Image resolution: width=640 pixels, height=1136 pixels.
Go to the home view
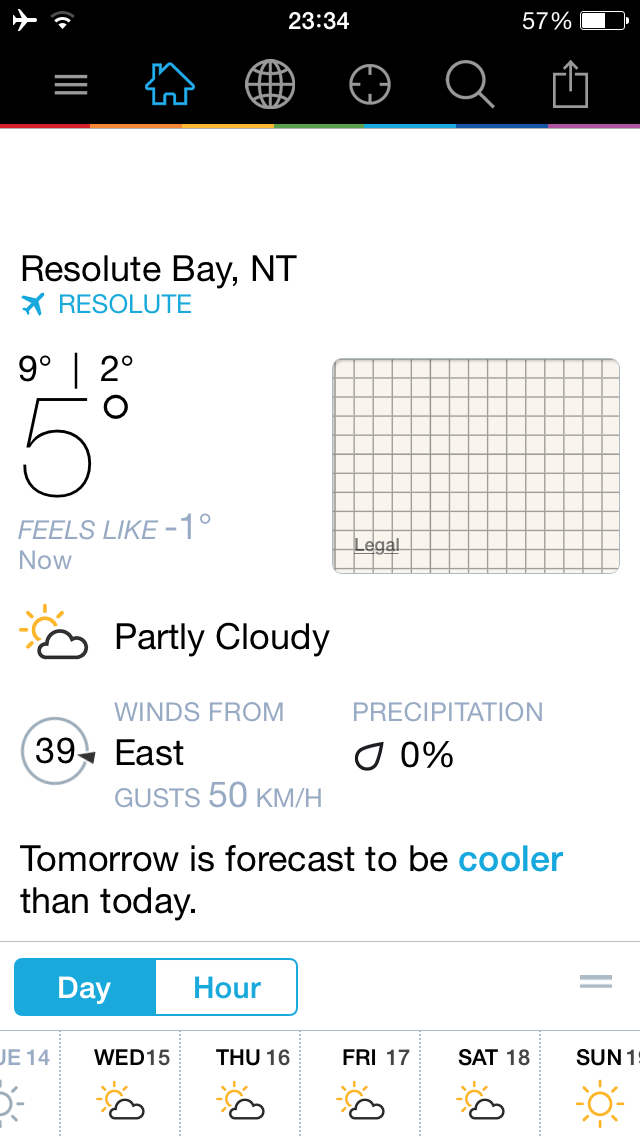pos(170,84)
